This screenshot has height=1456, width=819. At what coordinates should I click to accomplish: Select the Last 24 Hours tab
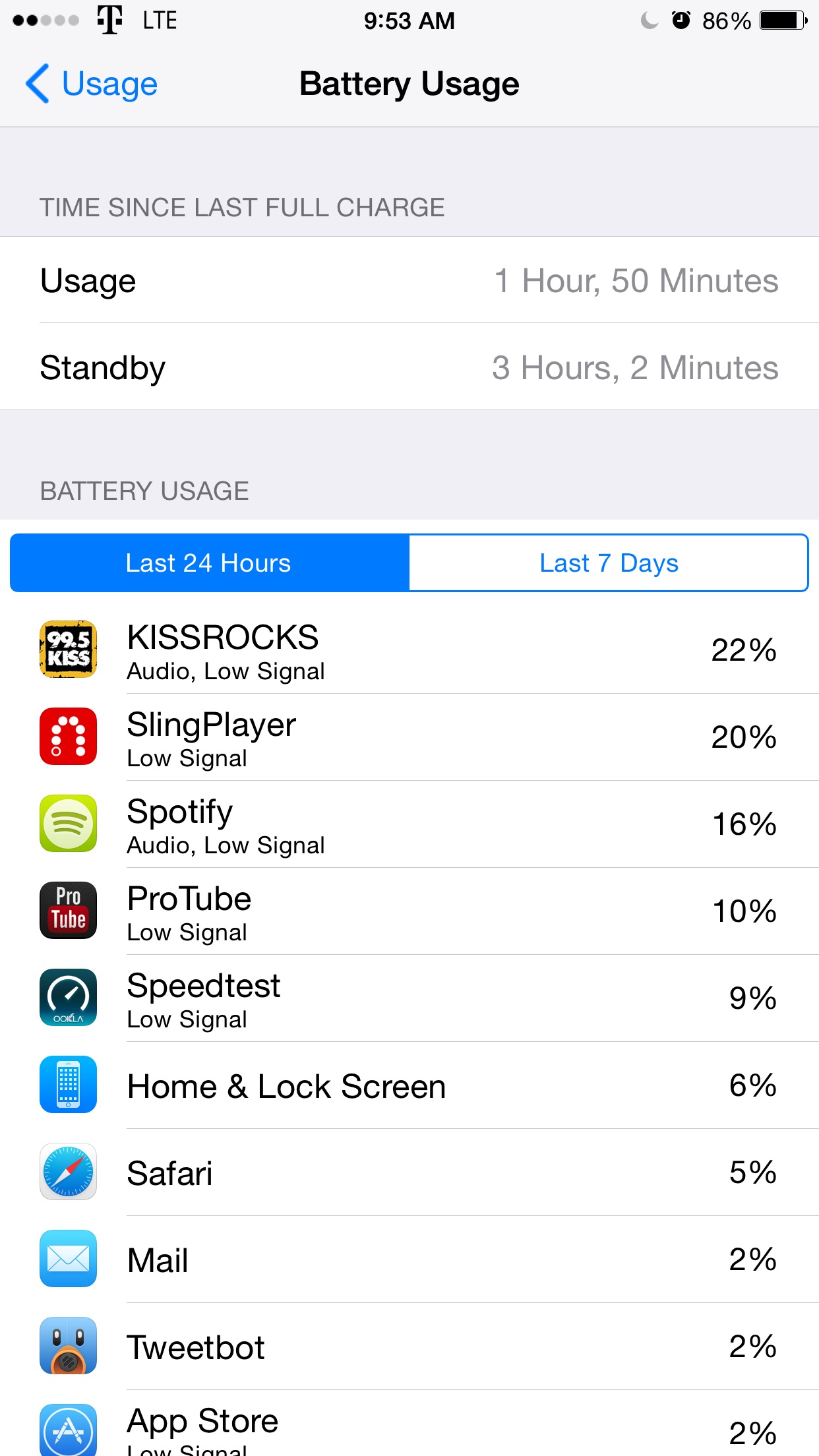210,563
